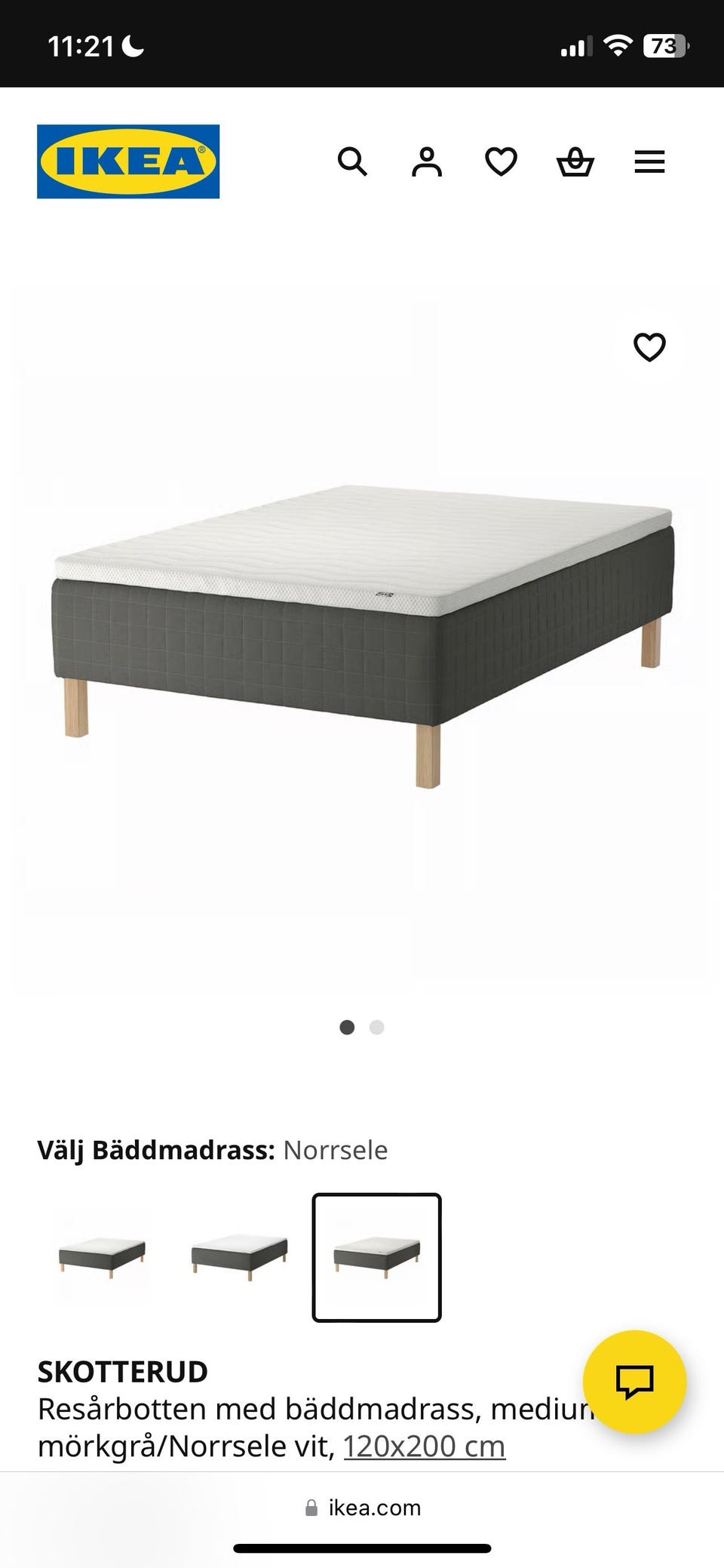The height and width of the screenshot is (1568, 724).
Task: Start a chat with the yellow button
Action: point(634,1382)
